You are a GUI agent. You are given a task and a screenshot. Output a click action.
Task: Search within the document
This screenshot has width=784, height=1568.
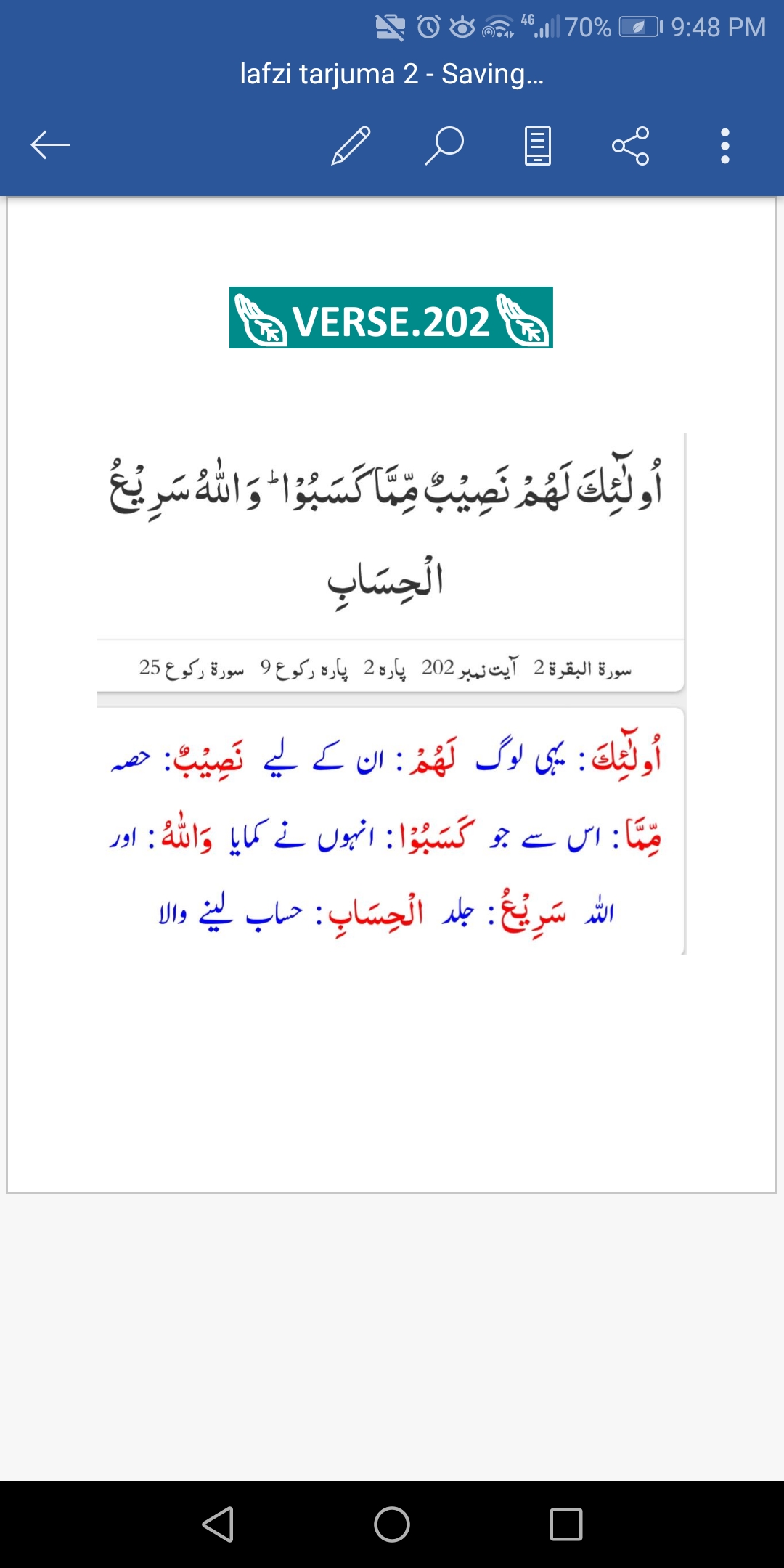[444, 145]
